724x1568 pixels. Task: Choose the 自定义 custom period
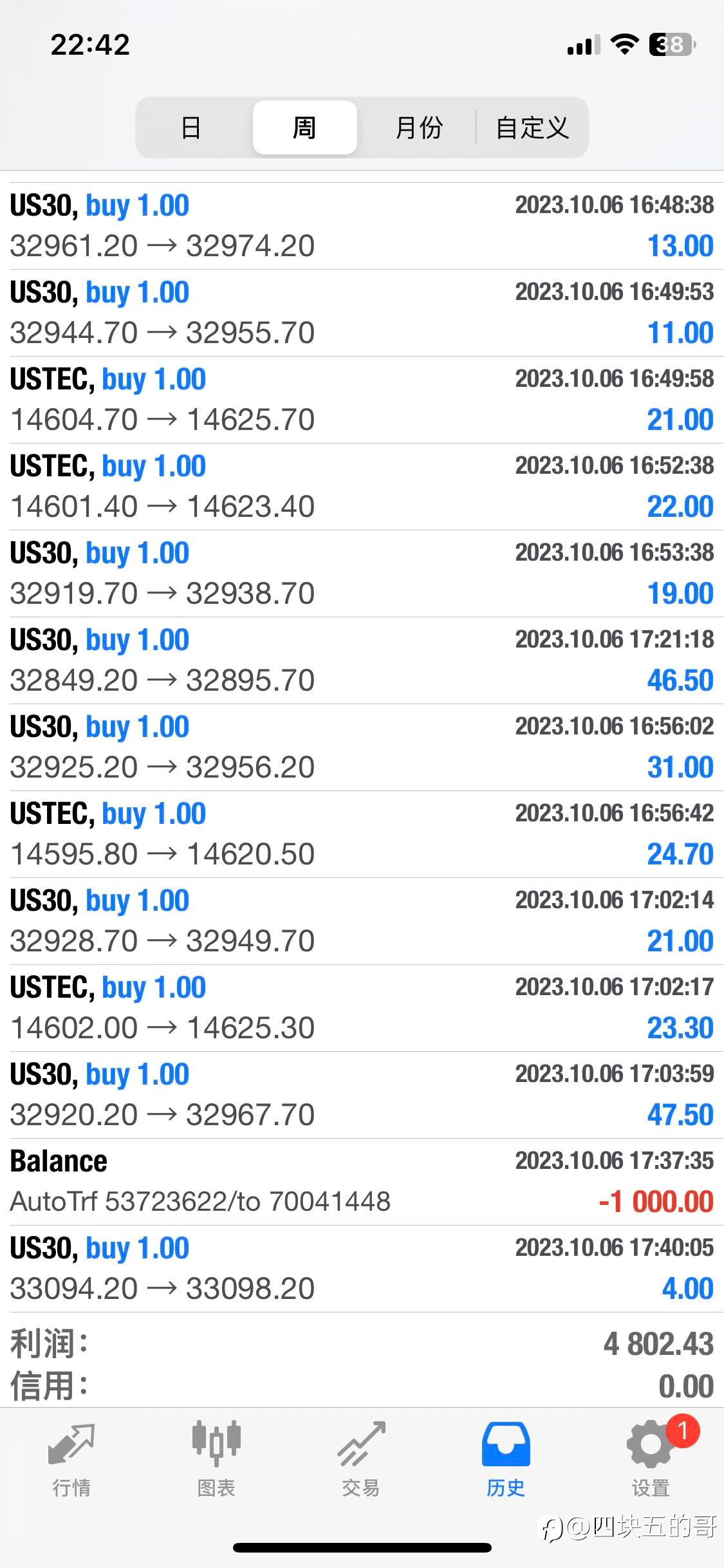[532, 127]
